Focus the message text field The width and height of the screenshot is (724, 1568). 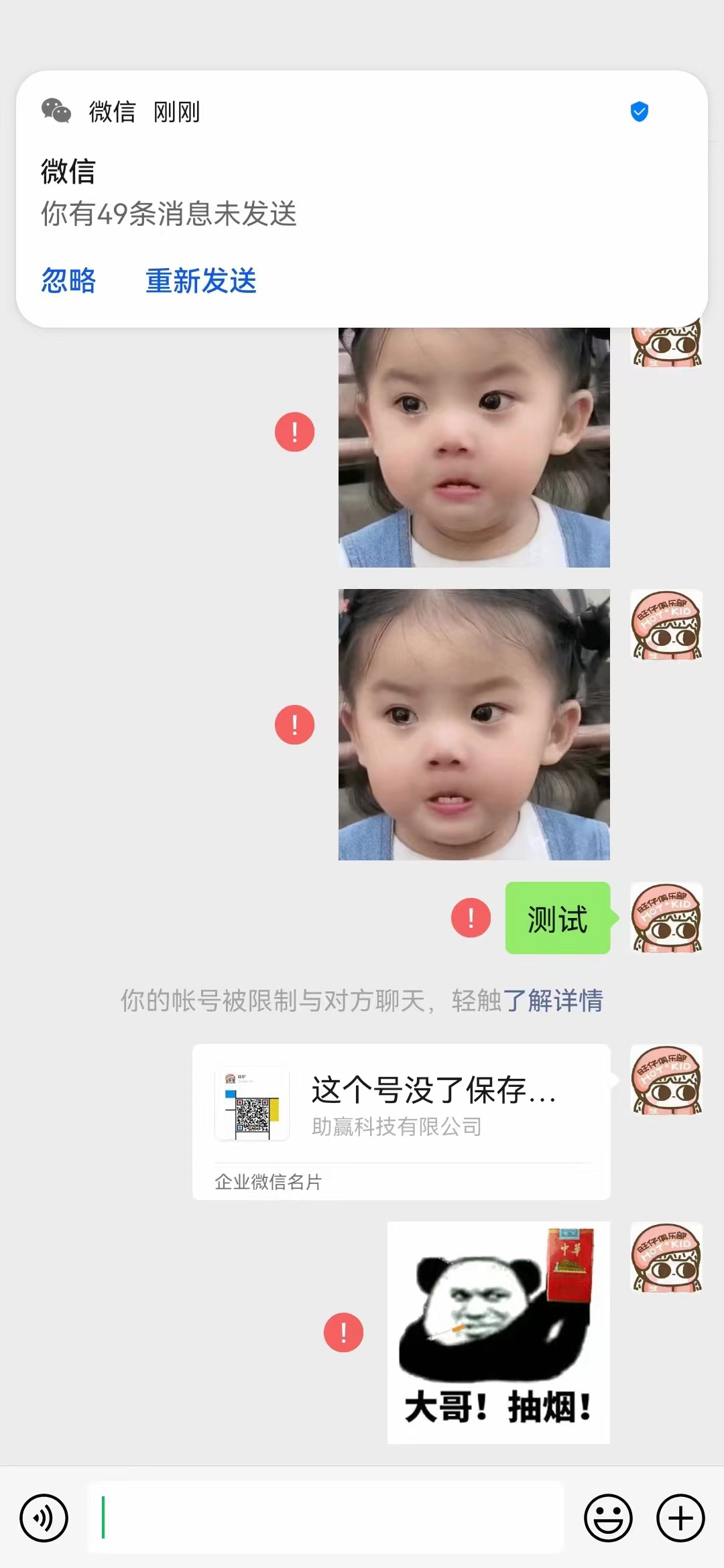point(326,1518)
